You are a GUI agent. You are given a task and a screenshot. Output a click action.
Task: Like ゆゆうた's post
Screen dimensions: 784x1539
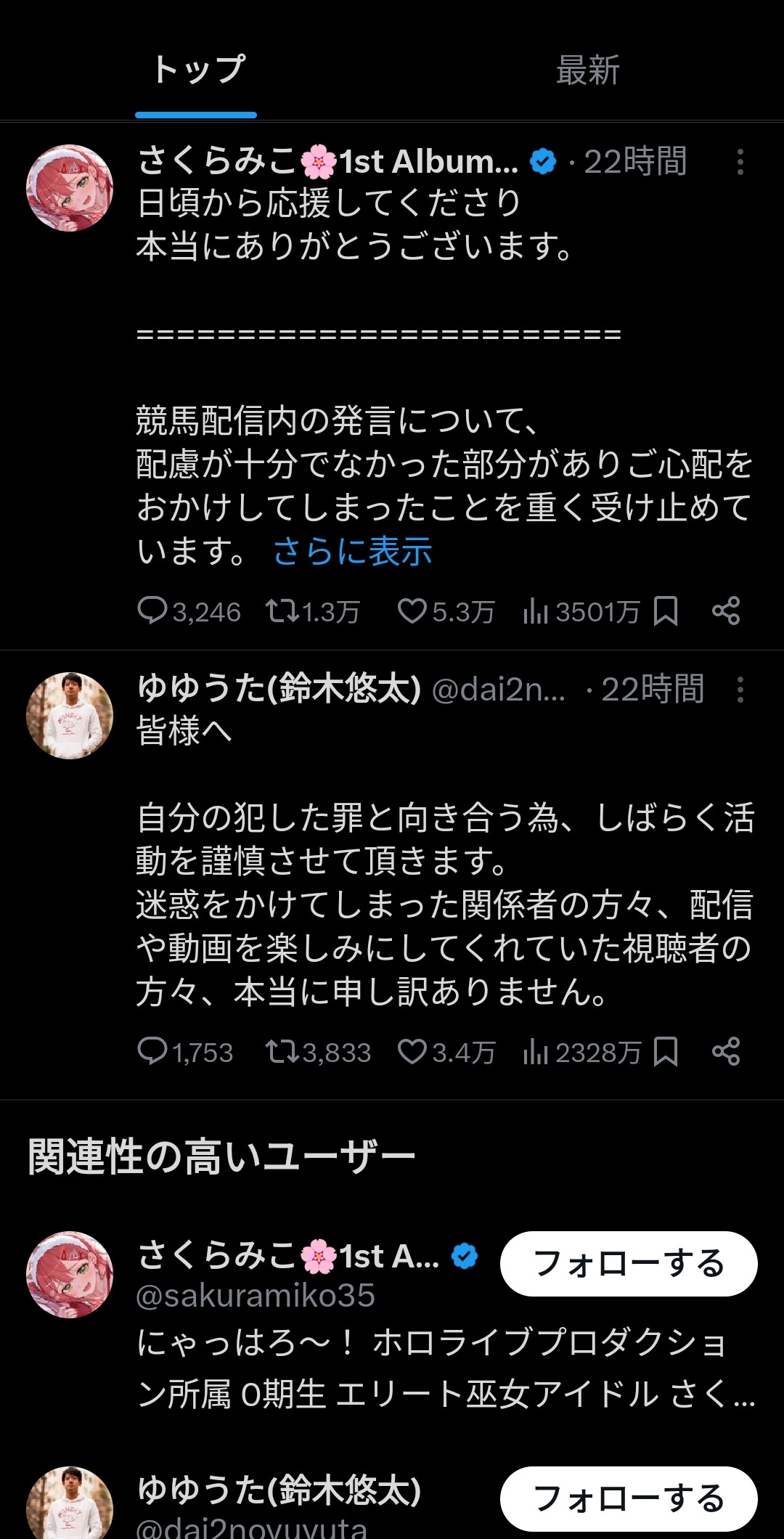412,1051
